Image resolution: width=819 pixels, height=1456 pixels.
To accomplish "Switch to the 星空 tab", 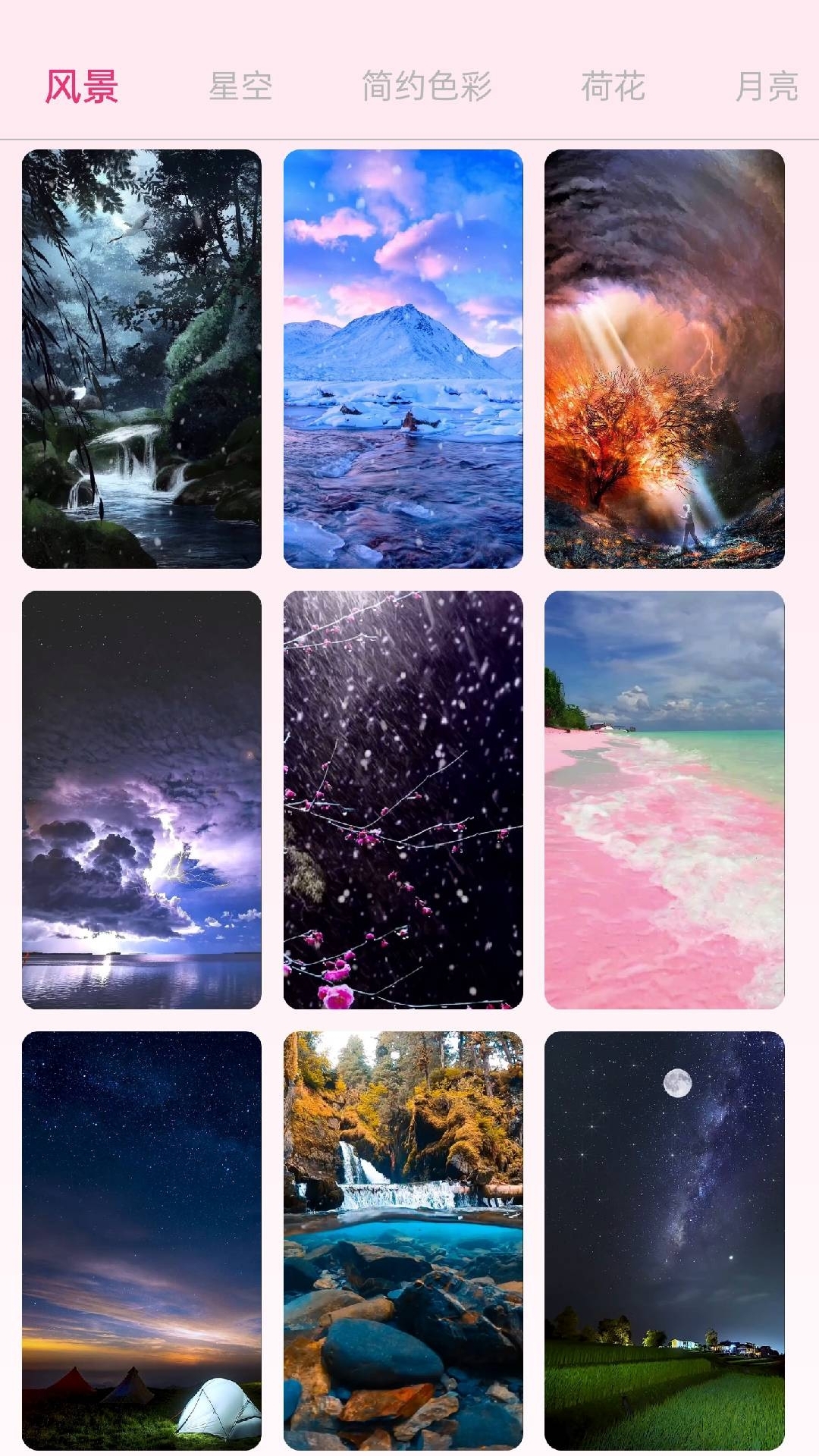I will click(x=240, y=86).
